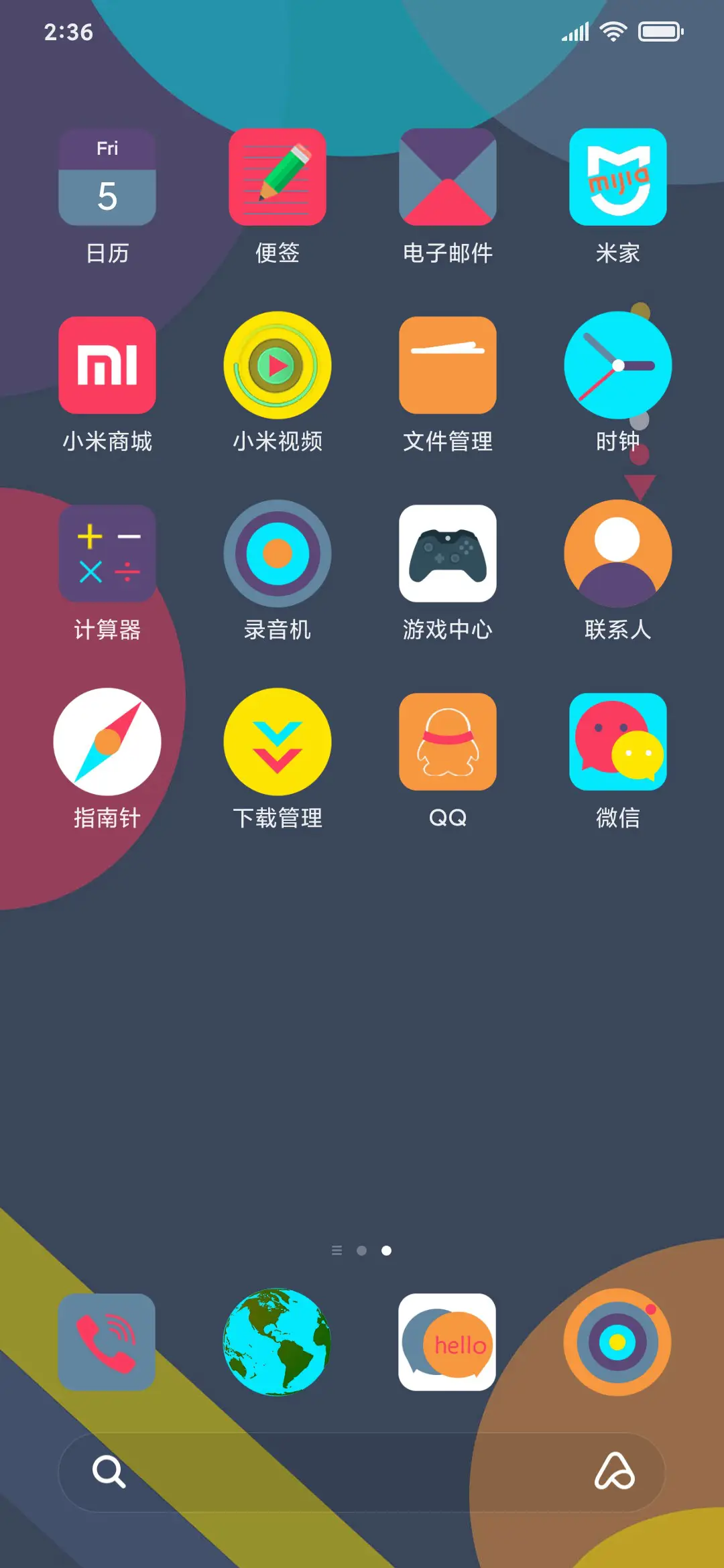Launch the 指南针 compass app
Viewport: 724px width, 1568px height.
pyautogui.click(x=107, y=742)
